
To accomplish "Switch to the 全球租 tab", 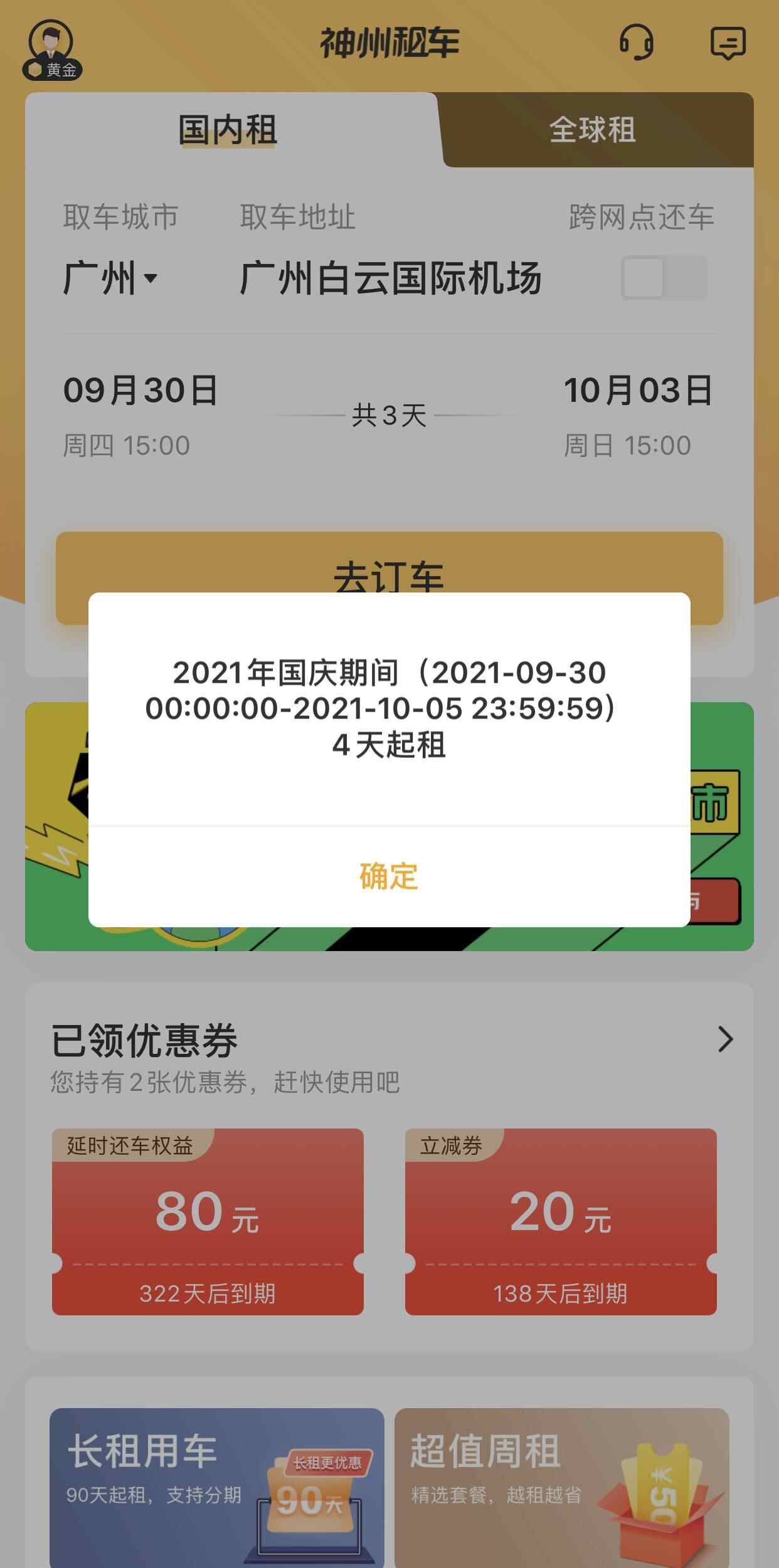I will pyautogui.click(x=593, y=130).
